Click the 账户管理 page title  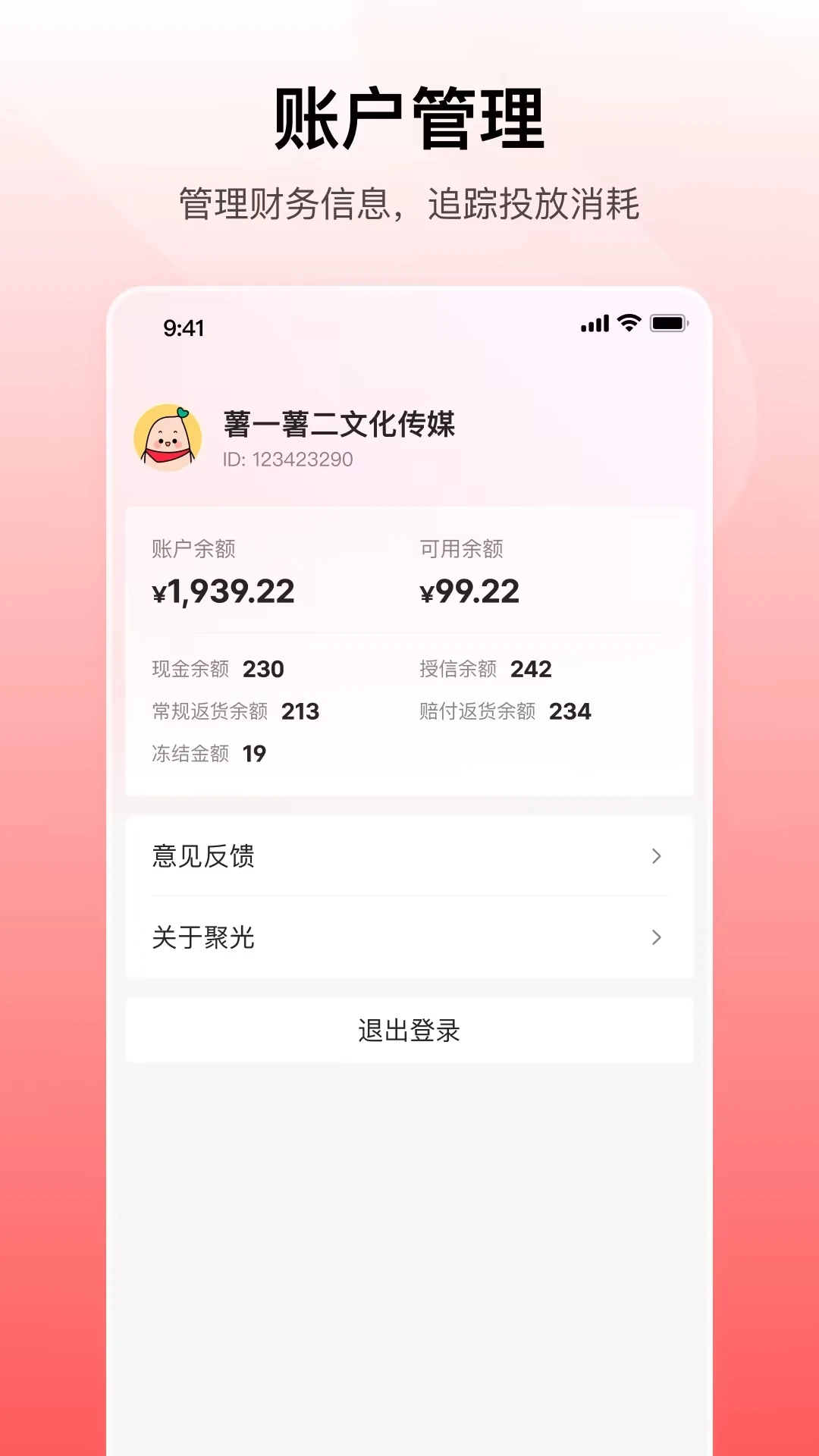coord(409,115)
